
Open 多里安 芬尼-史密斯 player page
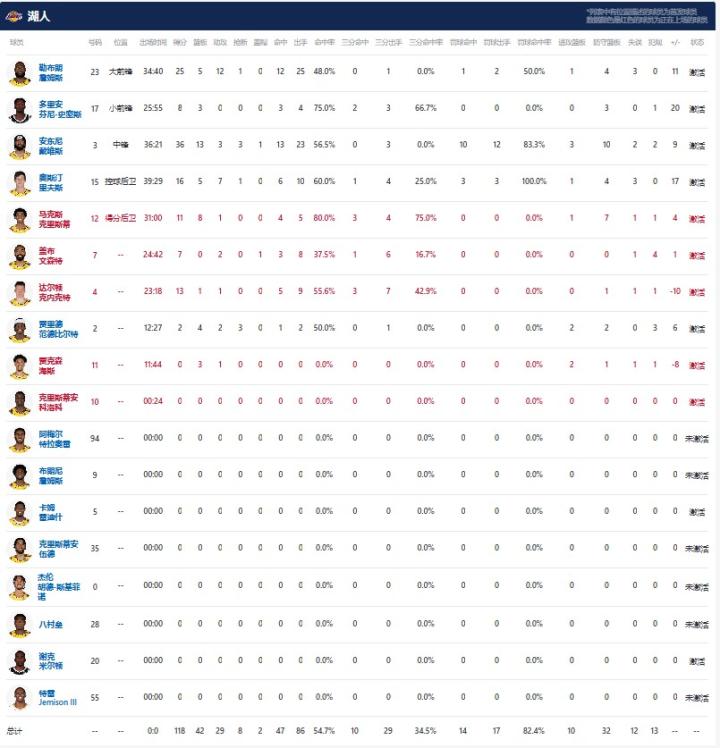55,108
